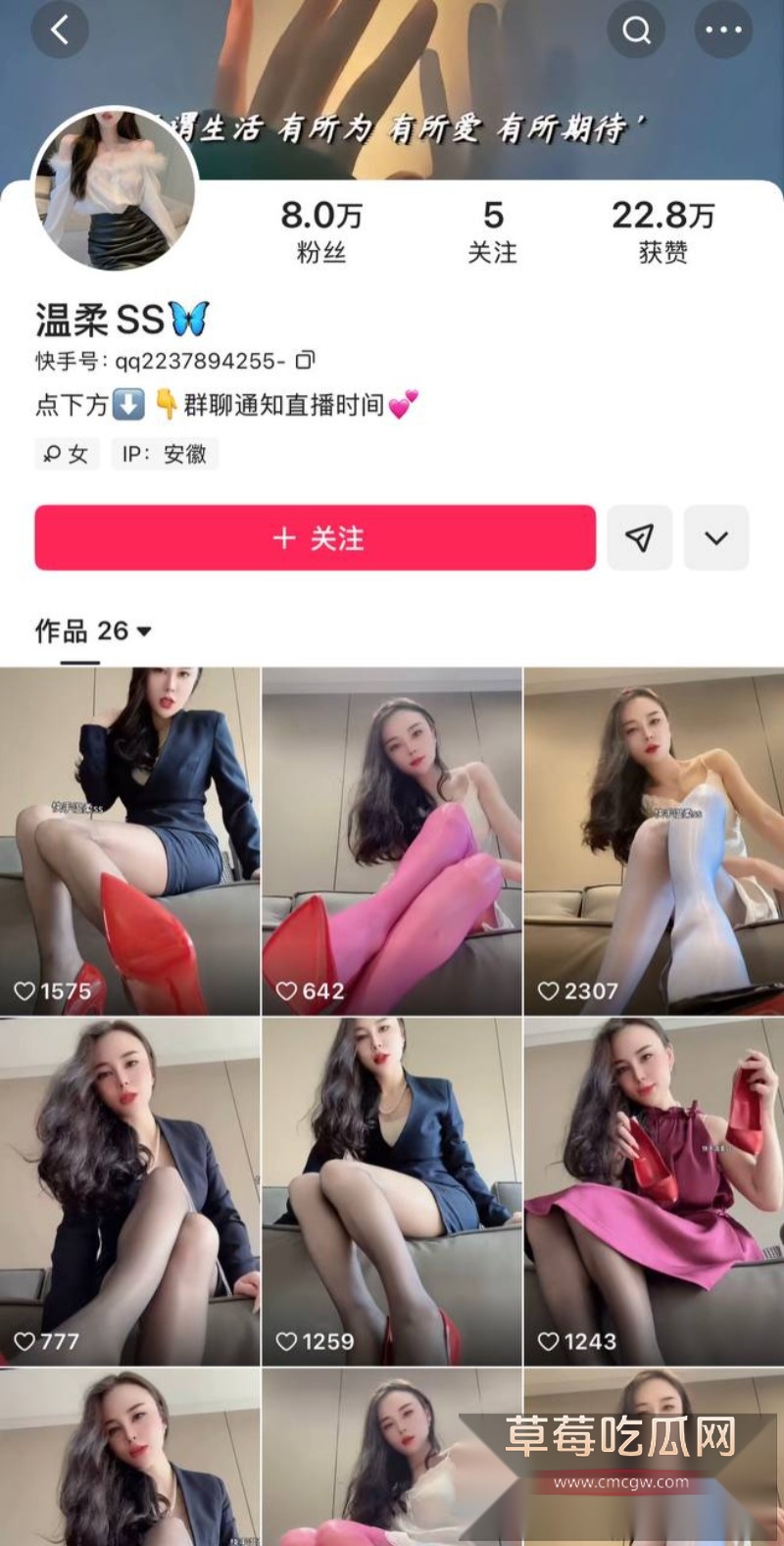Image resolution: width=784 pixels, height=1546 pixels.
Task: Open the search icon
Action: [637, 29]
